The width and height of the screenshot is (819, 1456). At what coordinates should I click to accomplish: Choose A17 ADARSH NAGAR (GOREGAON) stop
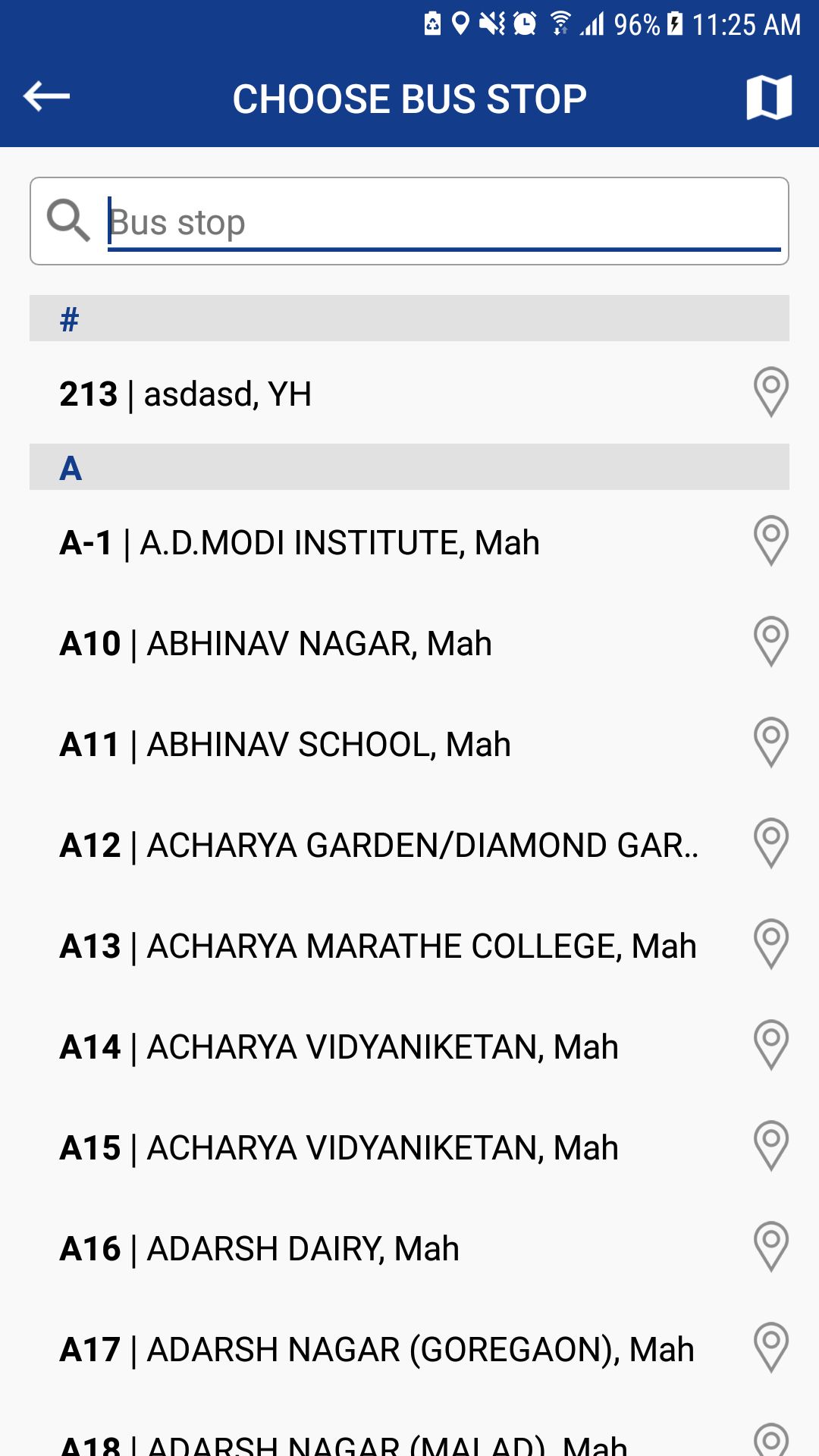tap(377, 1350)
